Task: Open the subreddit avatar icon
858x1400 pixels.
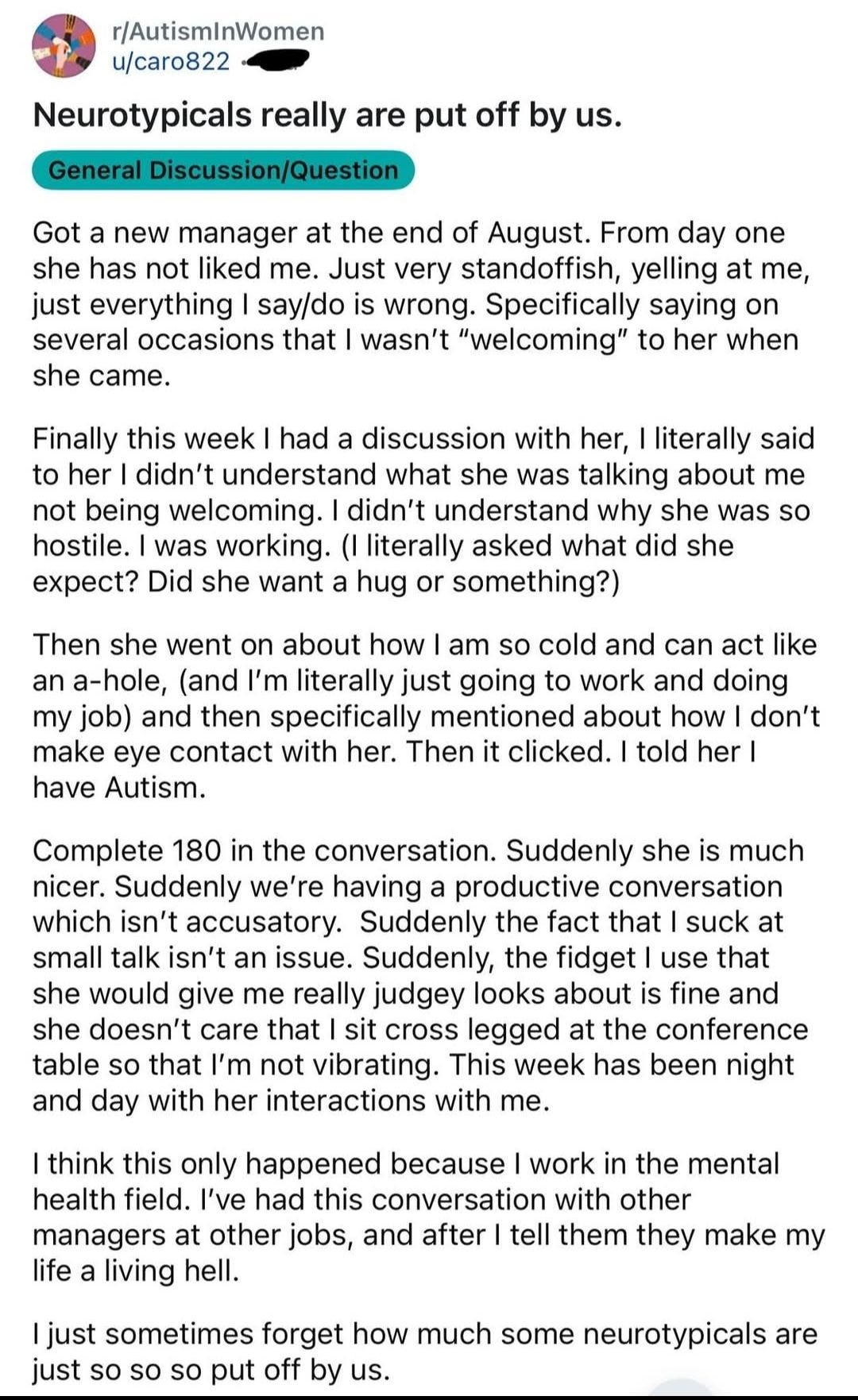Action: [x=64, y=46]
